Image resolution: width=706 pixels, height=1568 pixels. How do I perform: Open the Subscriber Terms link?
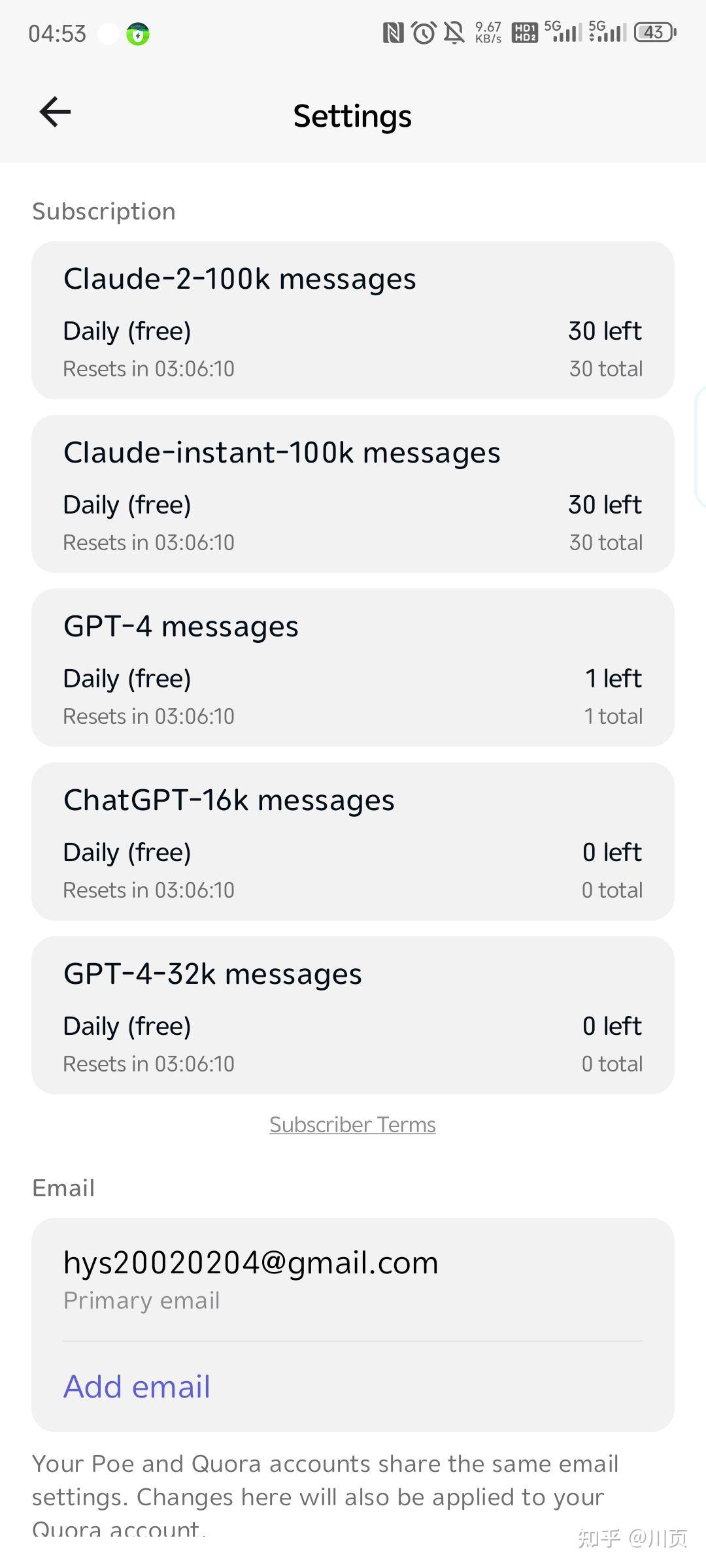[352, 1124]
